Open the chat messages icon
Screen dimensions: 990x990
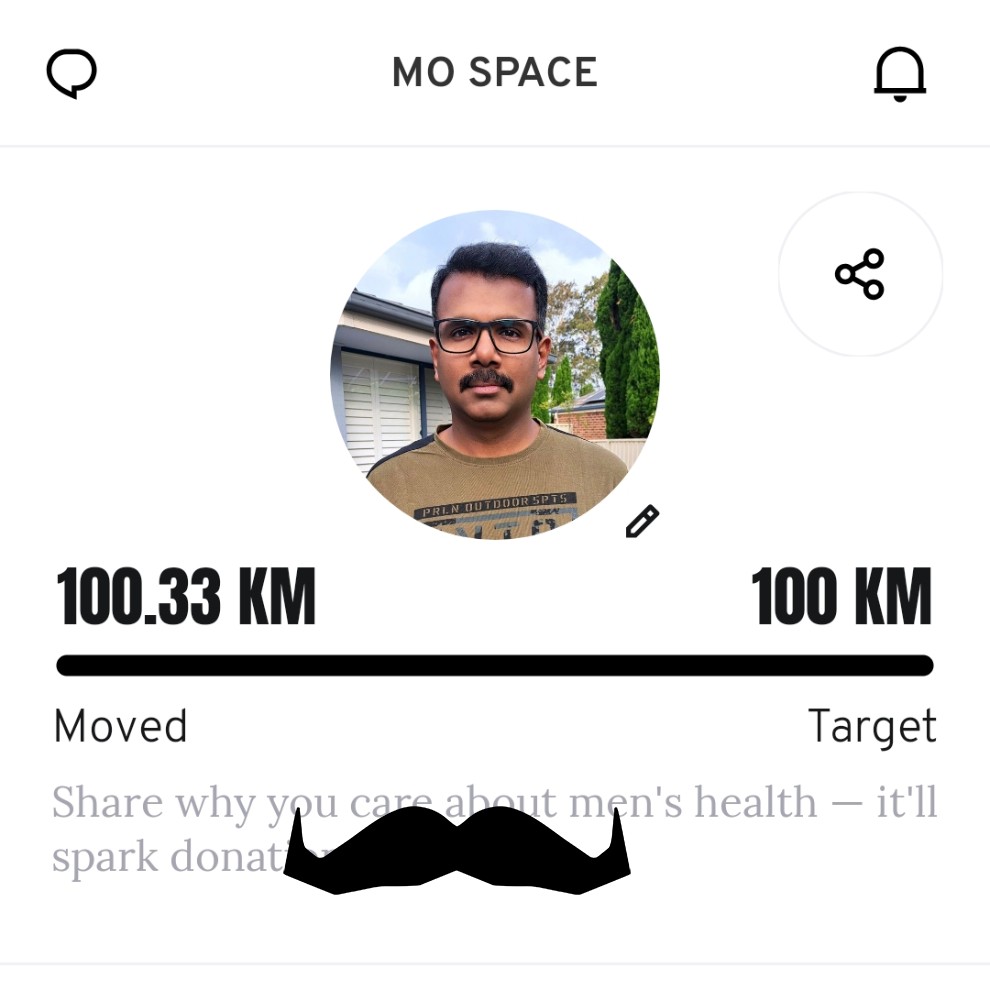[72, 73]
